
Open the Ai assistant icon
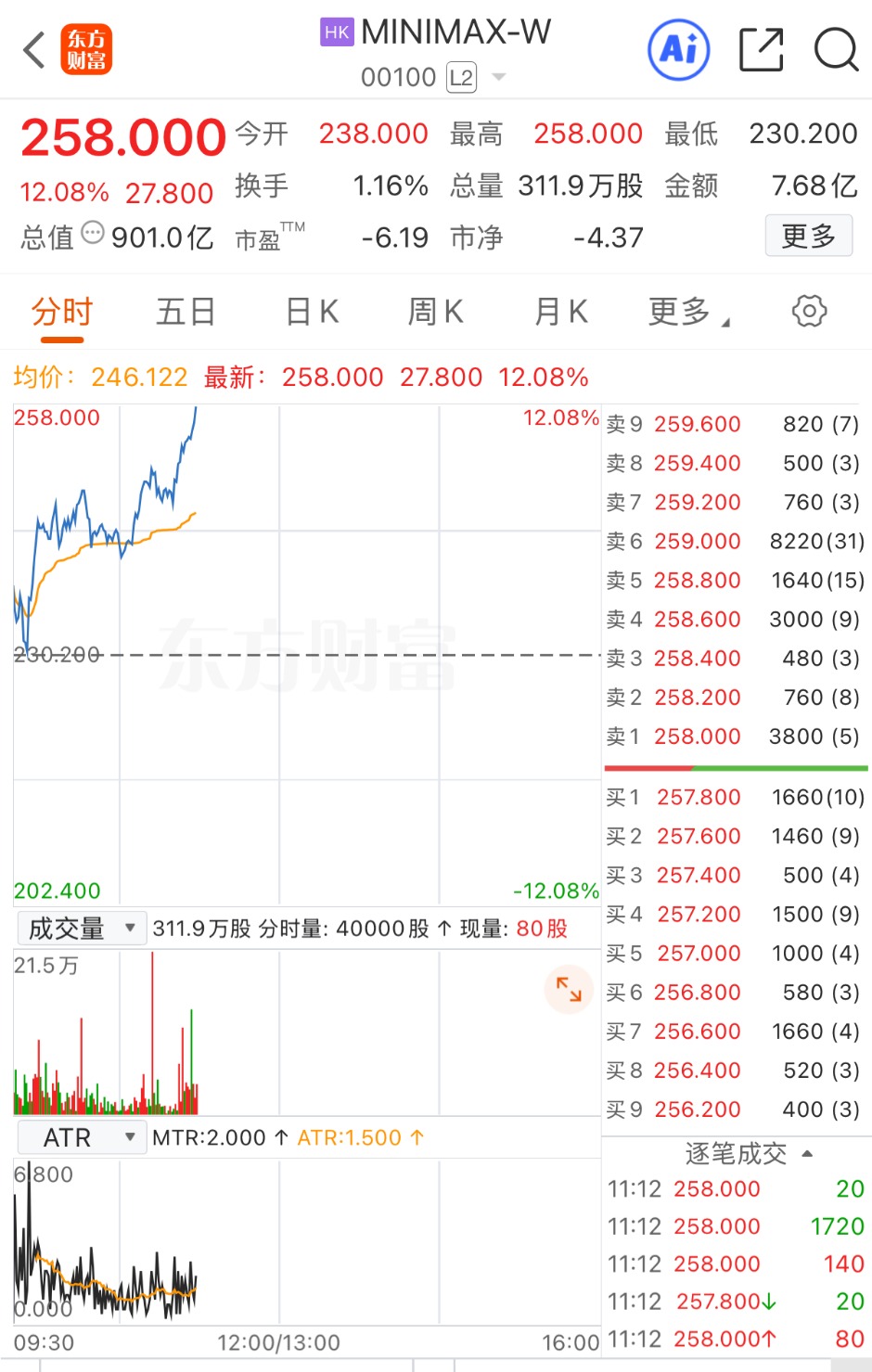pos(679,49)
